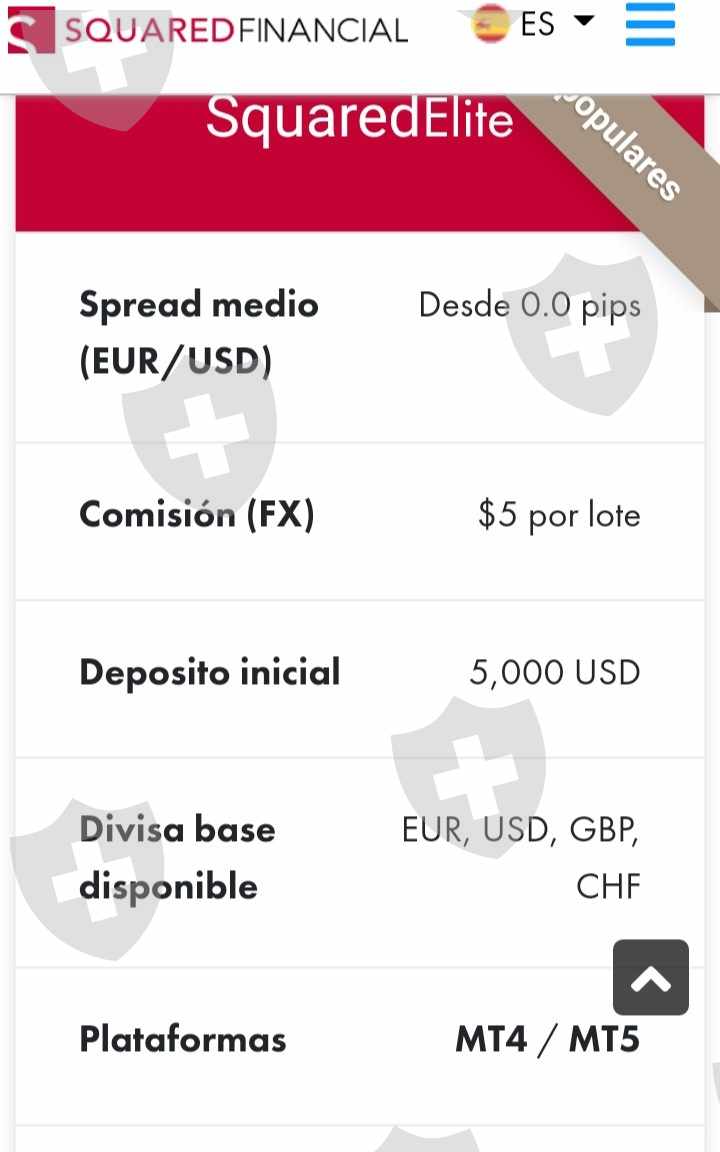This screenshot has width=720, height=1152.
Task: Tap the scroll-to-top arrow button
Action: pyautogui.click(x=651, y=977)
